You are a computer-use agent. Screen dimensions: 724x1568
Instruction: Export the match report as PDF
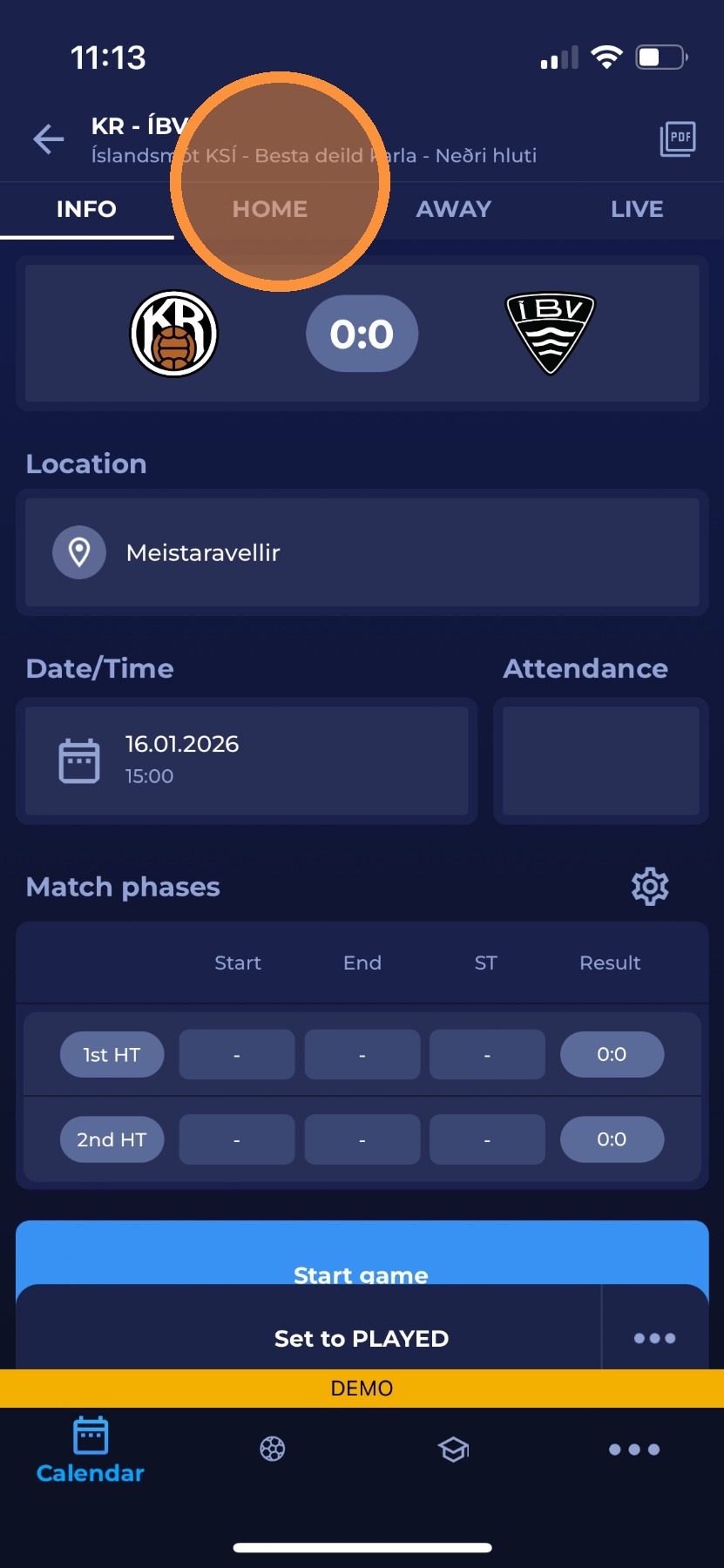pos(677,139)
